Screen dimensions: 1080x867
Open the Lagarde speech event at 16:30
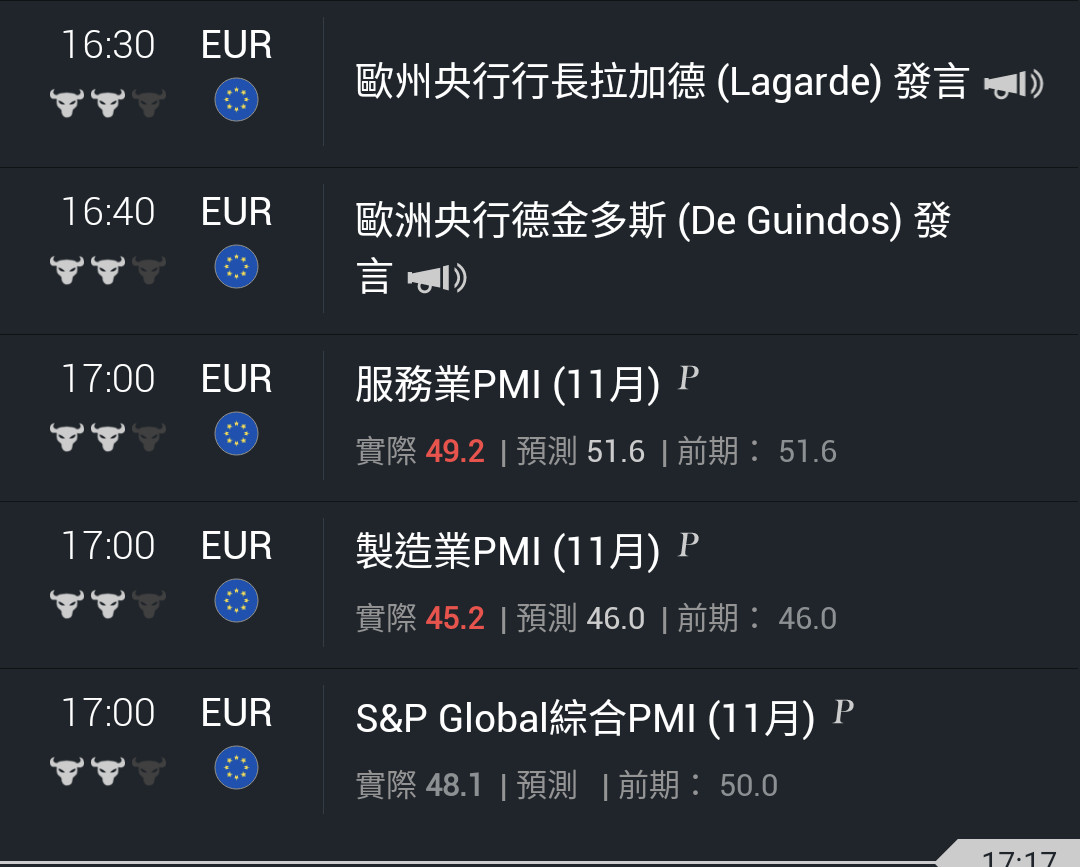pos(662,83)
